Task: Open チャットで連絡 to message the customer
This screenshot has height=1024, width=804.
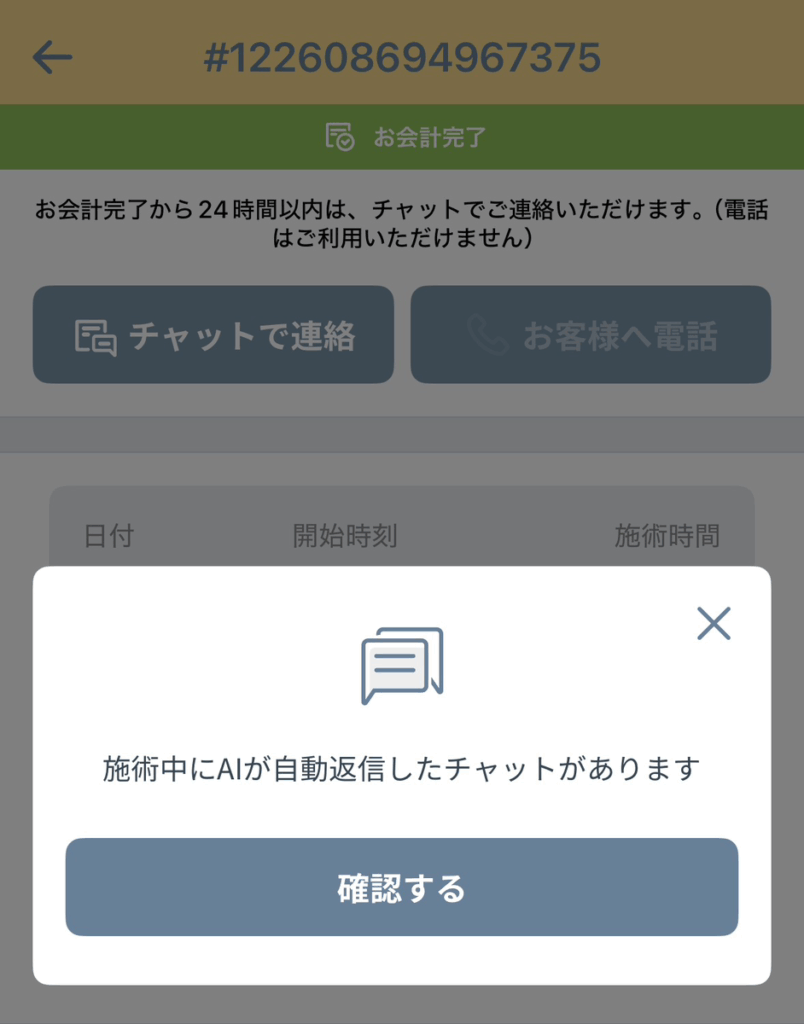Action: (x=213, y=335)
